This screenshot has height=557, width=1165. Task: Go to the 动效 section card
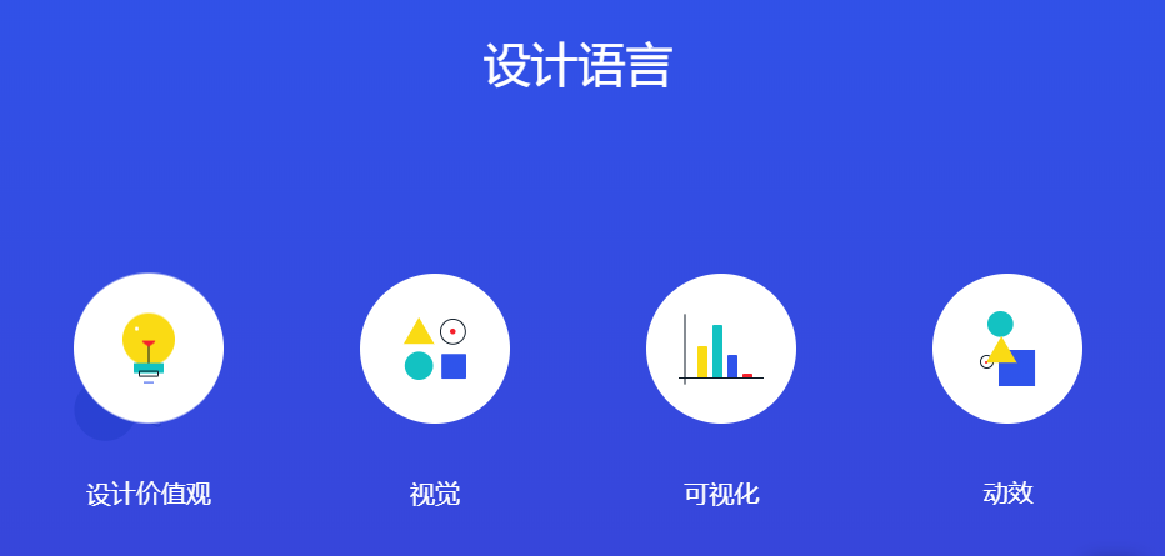[x=1007, y=348]
